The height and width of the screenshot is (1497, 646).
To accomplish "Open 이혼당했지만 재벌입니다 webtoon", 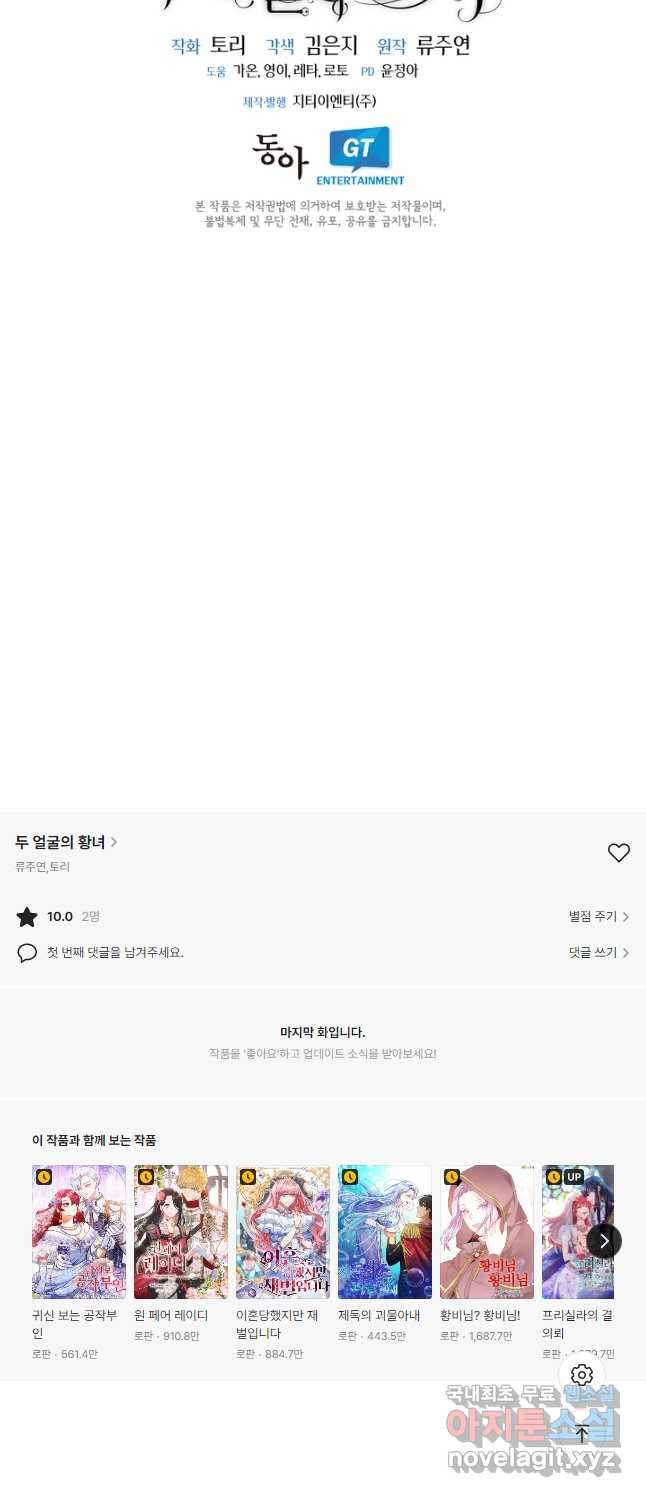I will (x=283, y=1231).
